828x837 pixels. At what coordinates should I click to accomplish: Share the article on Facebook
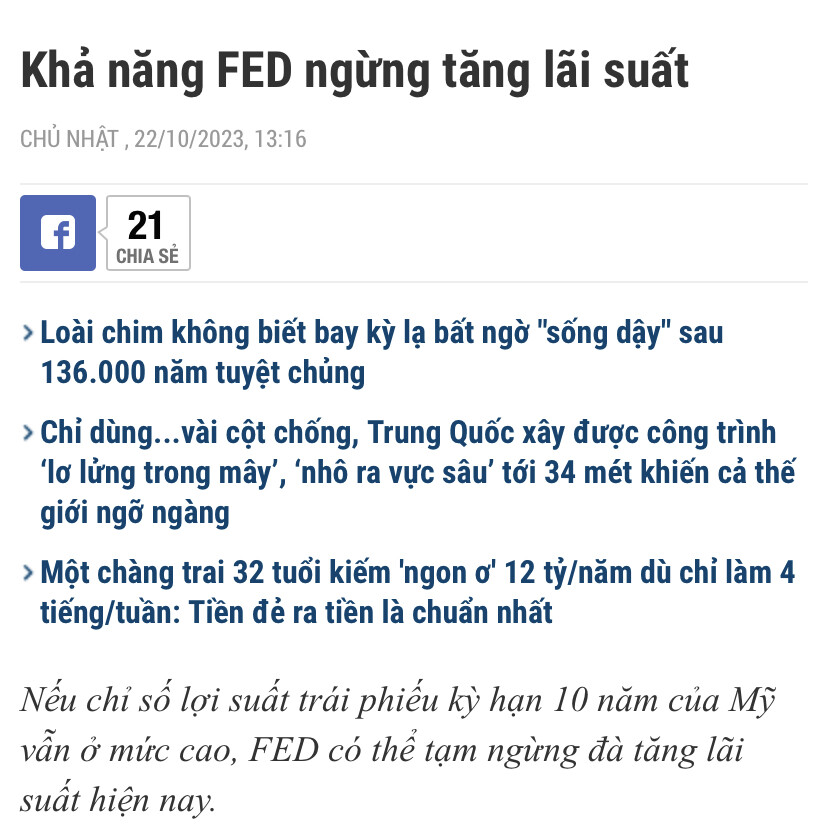(58, 233)
